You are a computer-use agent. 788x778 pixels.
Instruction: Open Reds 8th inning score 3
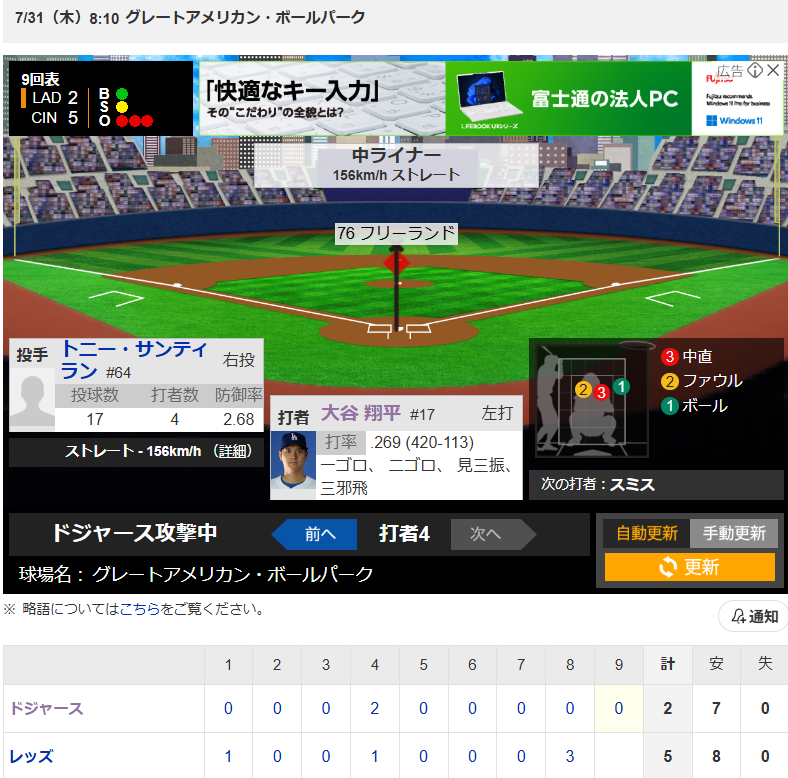pyautogui.click(x=570, y=757)
